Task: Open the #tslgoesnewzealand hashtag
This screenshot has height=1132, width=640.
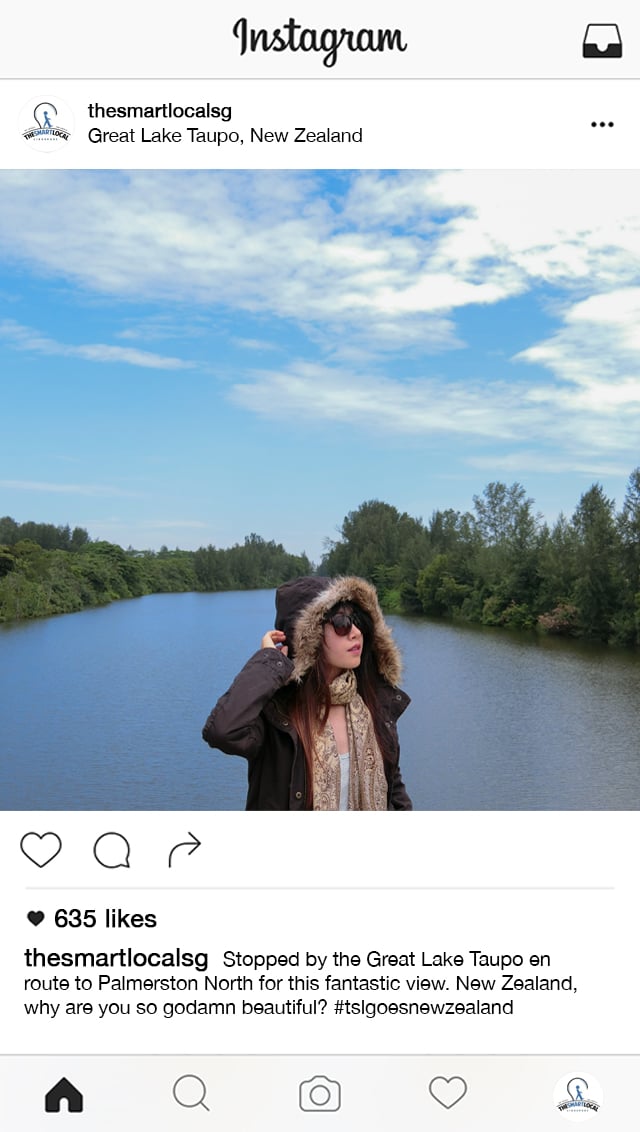Action: point(423,1007)
